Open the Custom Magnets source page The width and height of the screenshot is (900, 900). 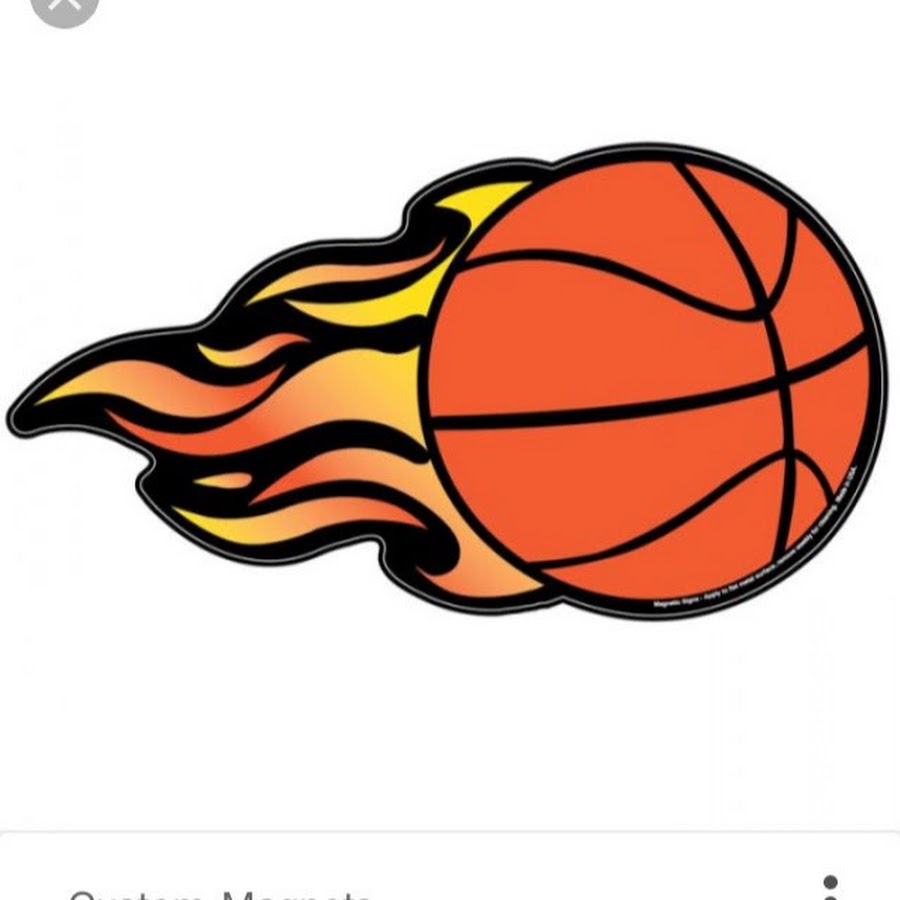(x=220, y=893)
